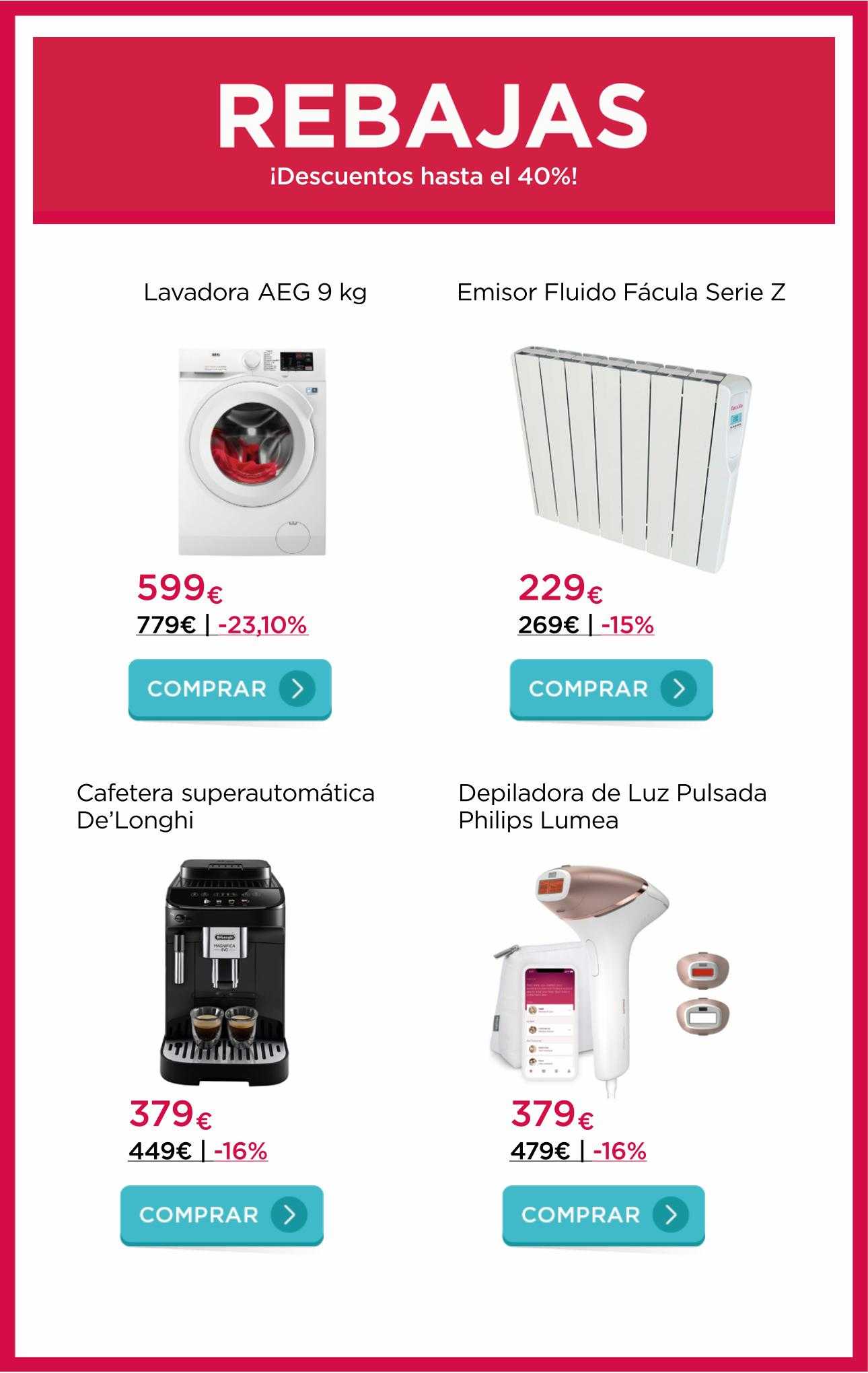Open the underlined 479€ | -16% price link
Screen dimensions: 868x1373
[578, 1151]
